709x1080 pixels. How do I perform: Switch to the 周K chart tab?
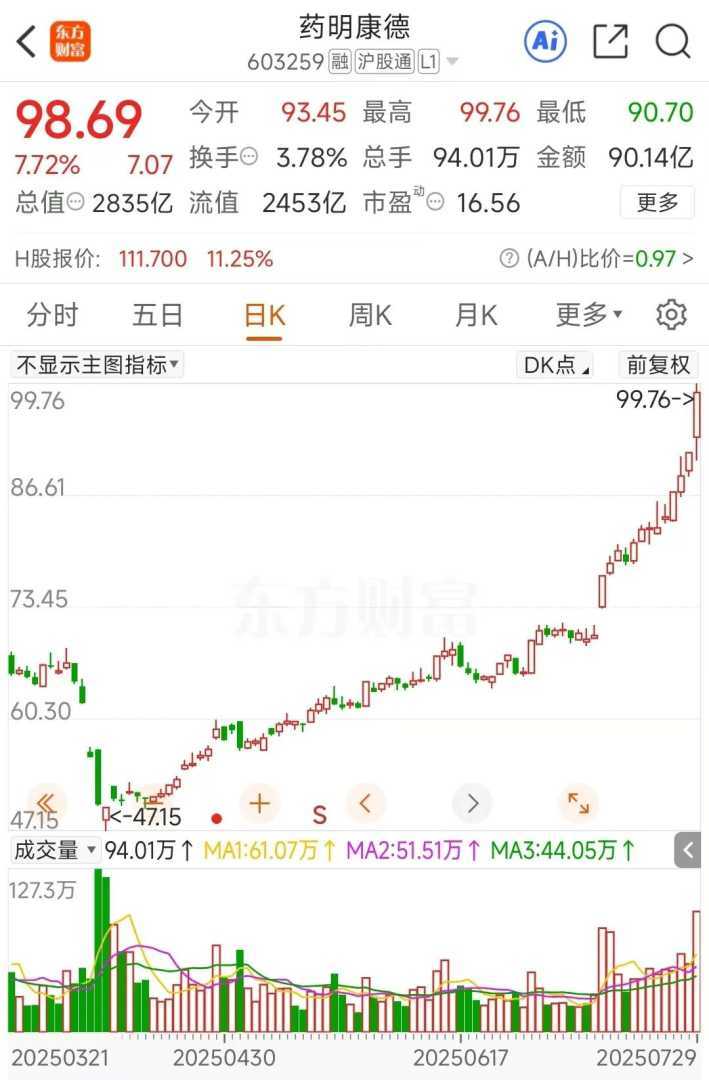370,316
